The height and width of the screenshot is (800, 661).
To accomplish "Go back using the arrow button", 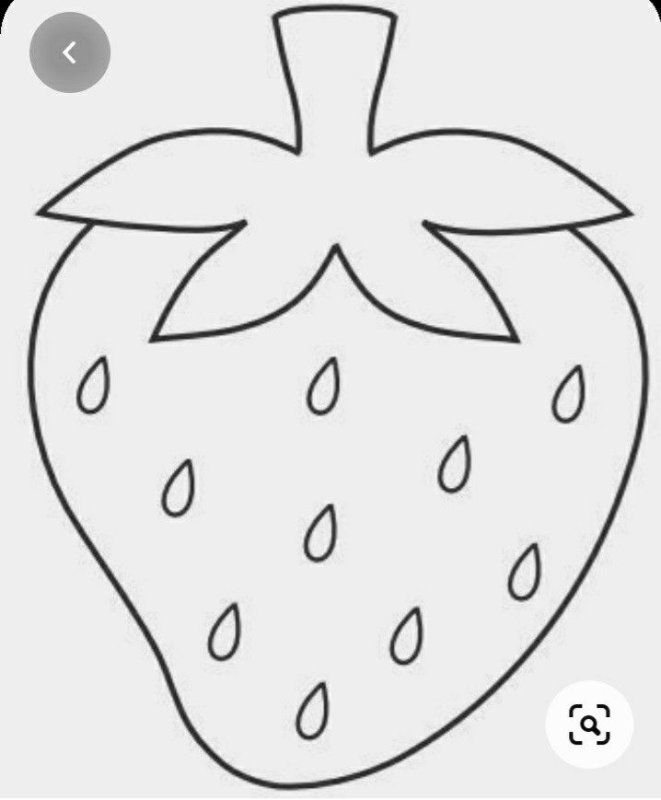I will click(x=69, y=52).
